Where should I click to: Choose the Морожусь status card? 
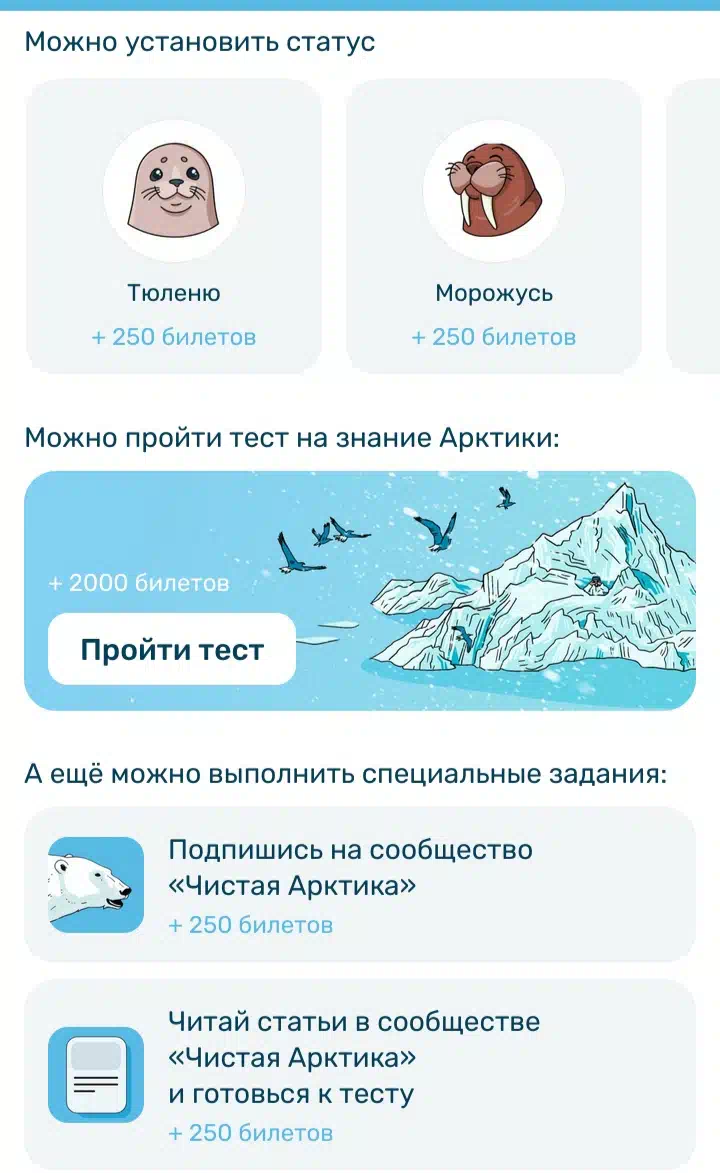pyautogui.click(x=494, y=226)
